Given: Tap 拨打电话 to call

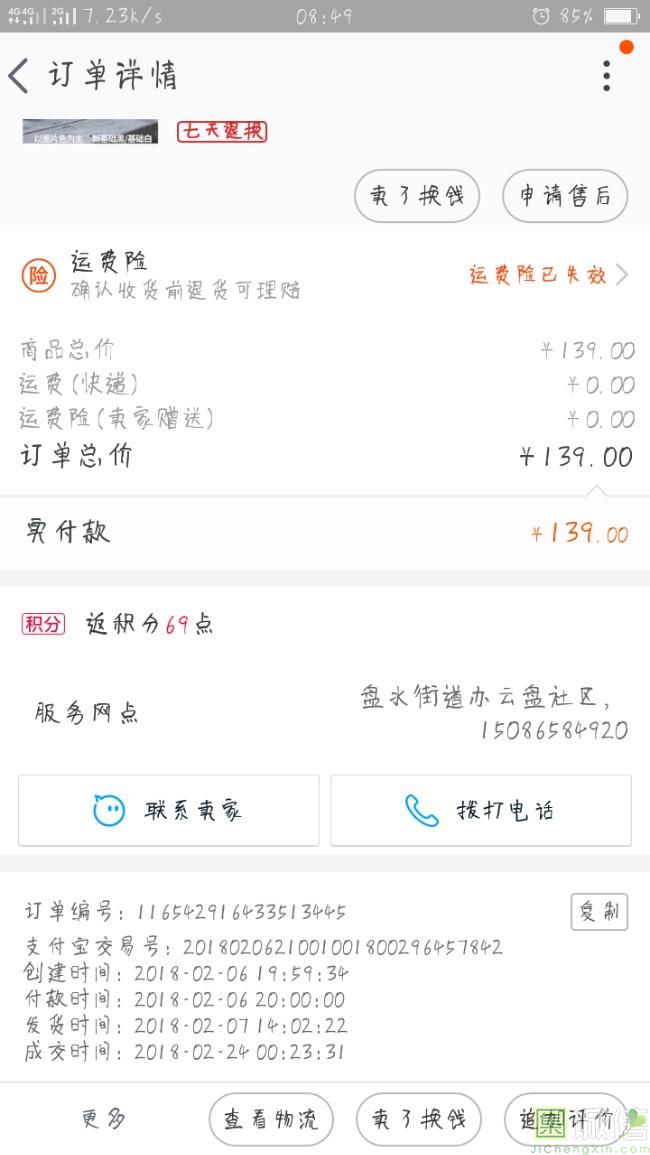Looking at the screenshot, I should [481, 810].
